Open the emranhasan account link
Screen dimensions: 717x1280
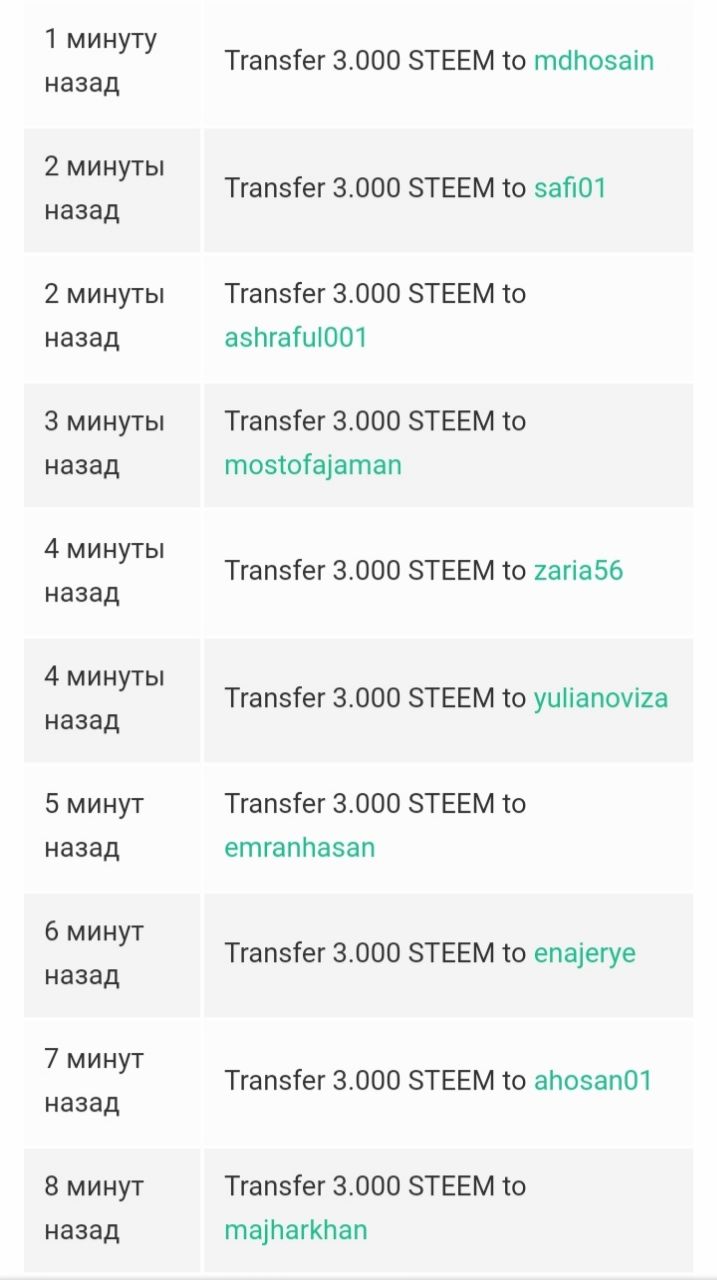(x=300, y=848)
